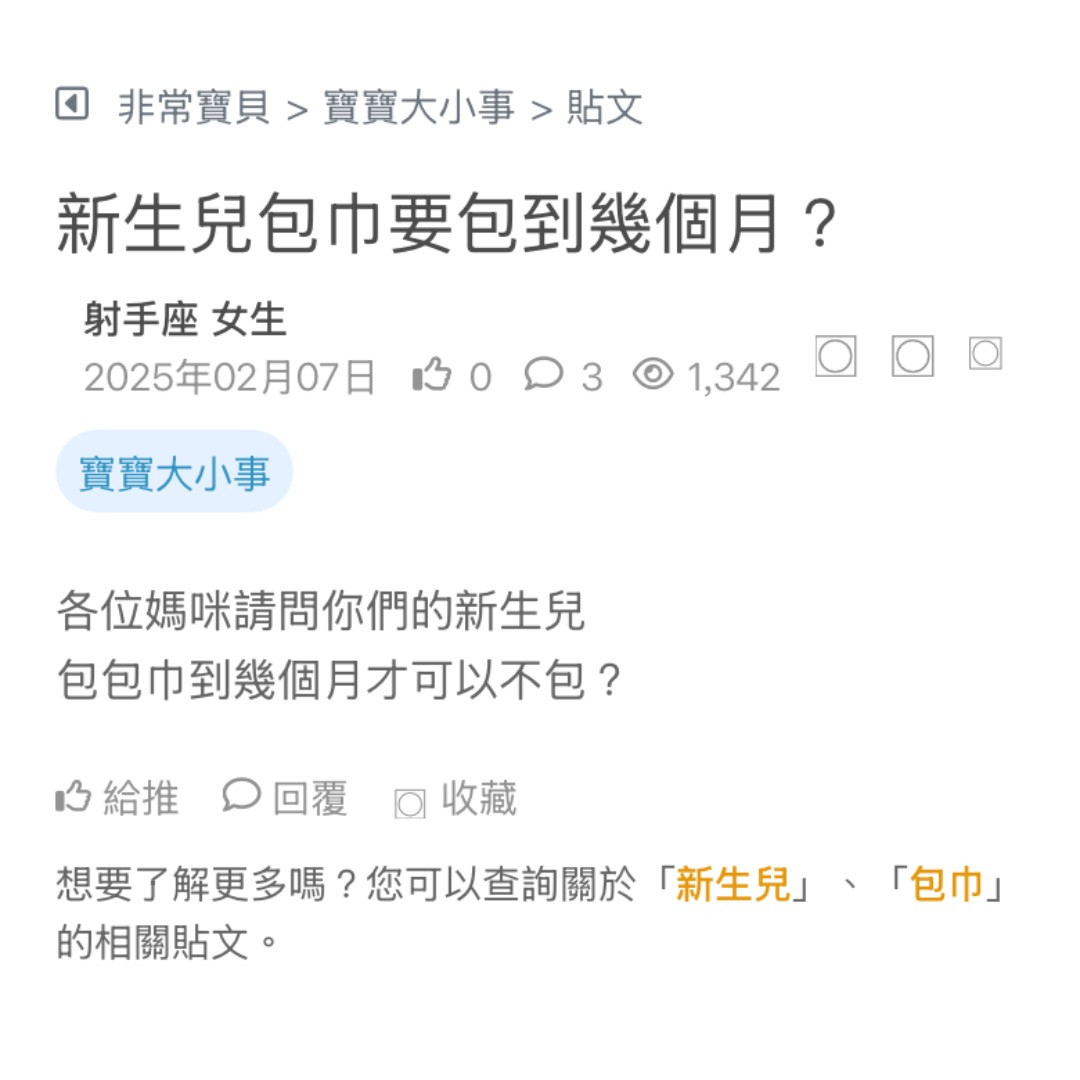
Task: Tap 回覆 to reply to the post
Action: [286, 799]
